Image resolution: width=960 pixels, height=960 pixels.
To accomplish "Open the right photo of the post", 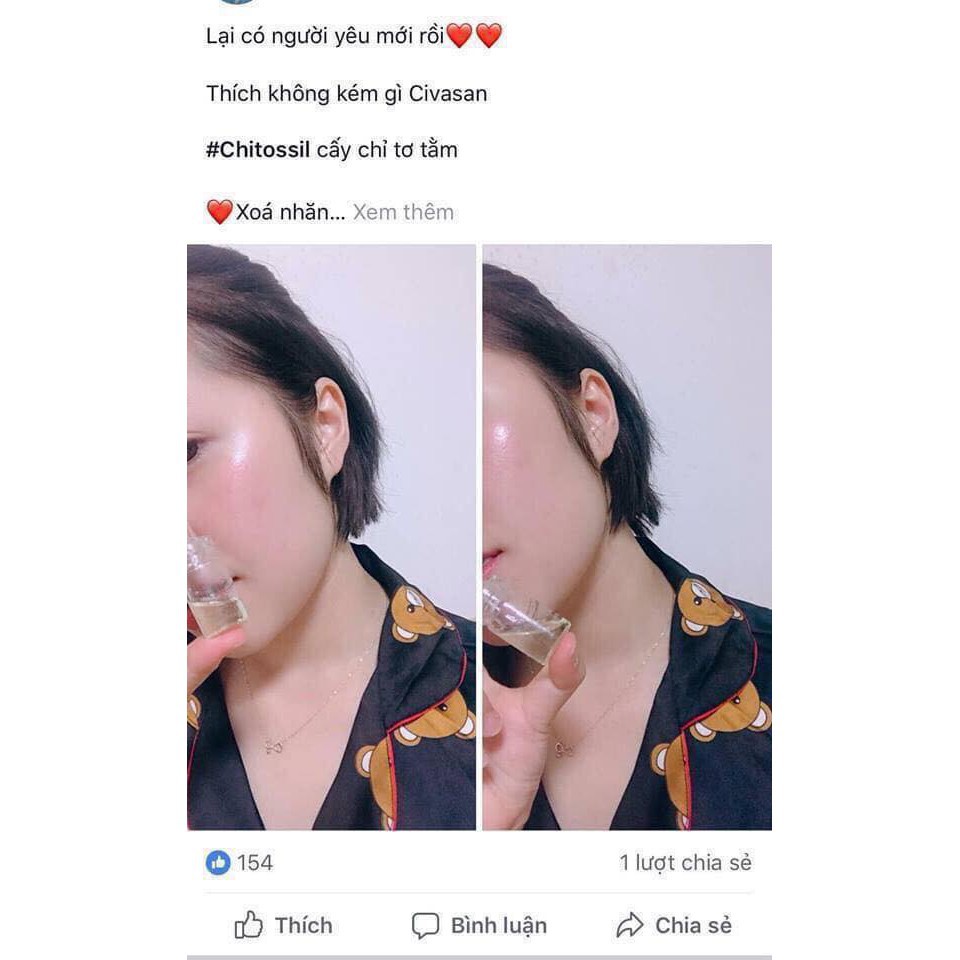I will [x=627, y=537].
